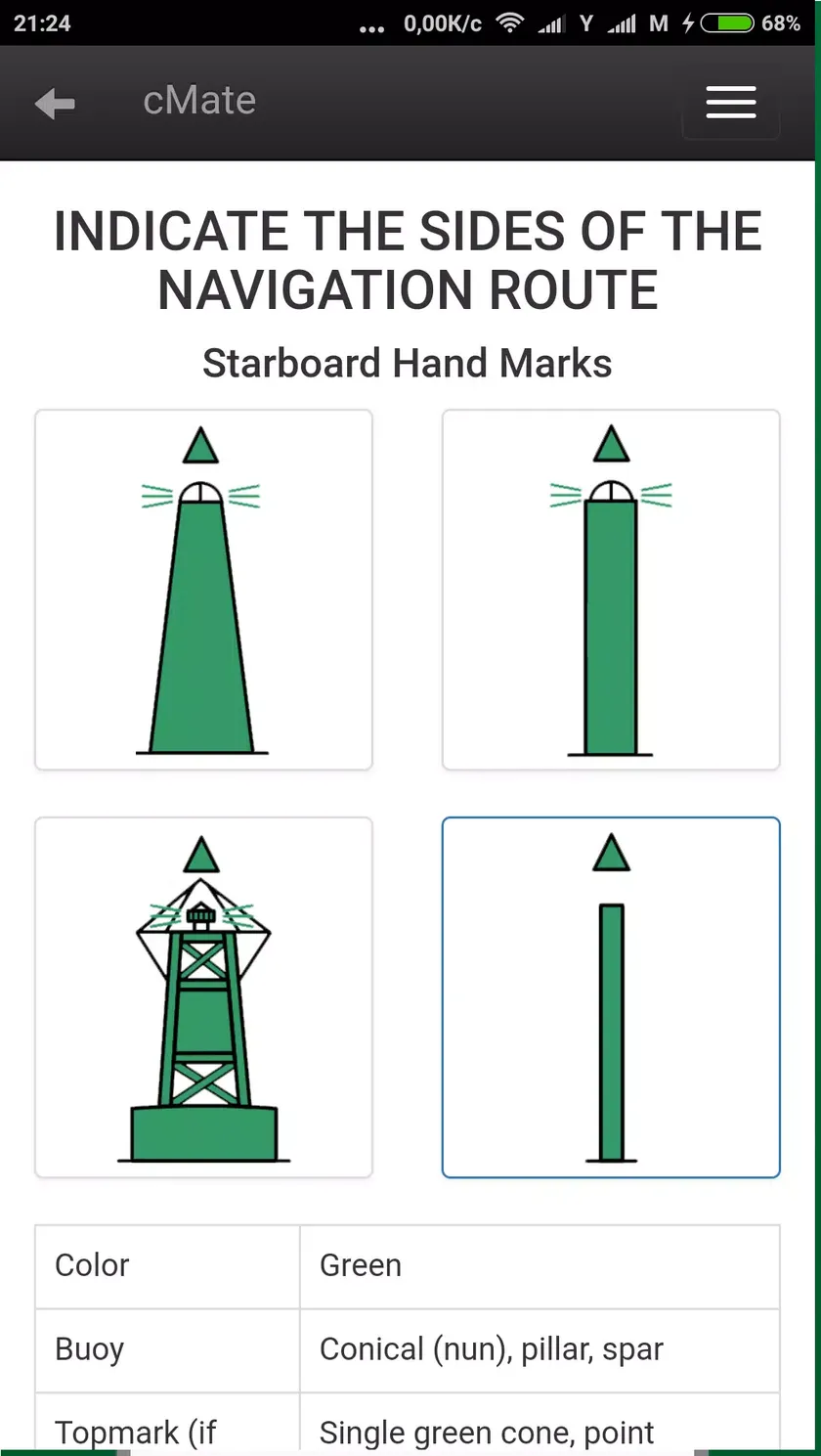821x1456 pixels.
Task: Open the conical green buoy image
Action: pos(203,590)
